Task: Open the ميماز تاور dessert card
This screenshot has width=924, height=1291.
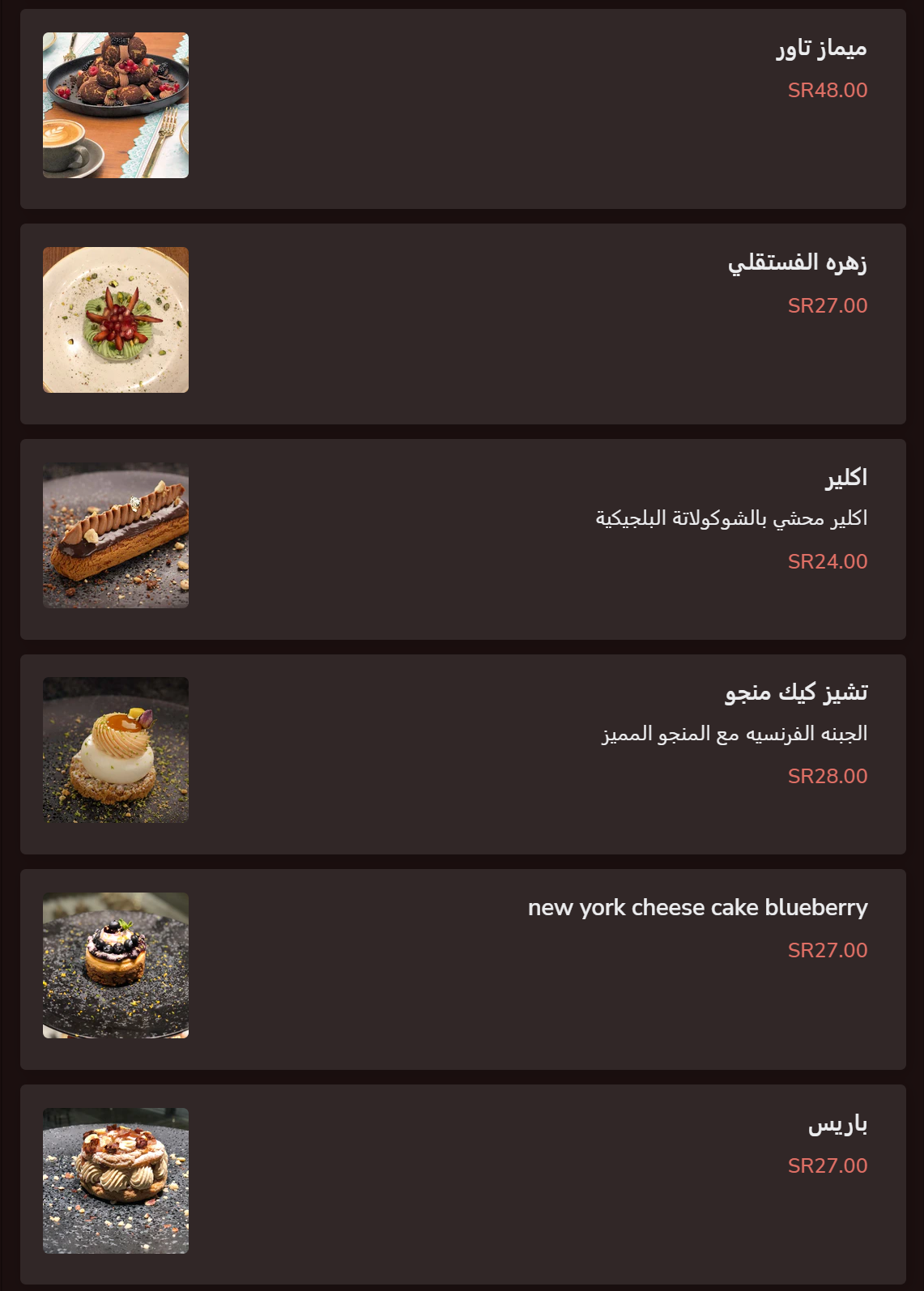Action: click(x=462, y=109)
